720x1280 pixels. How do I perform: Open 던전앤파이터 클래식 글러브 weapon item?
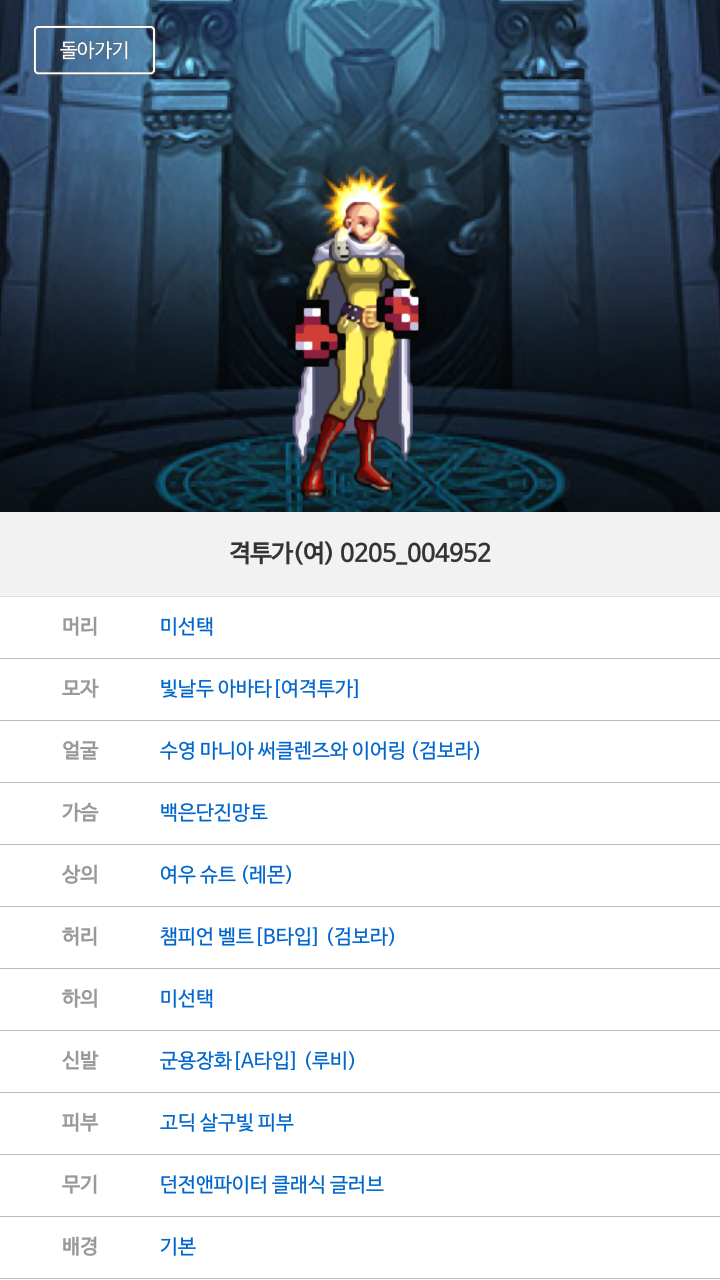point(271,1185)
